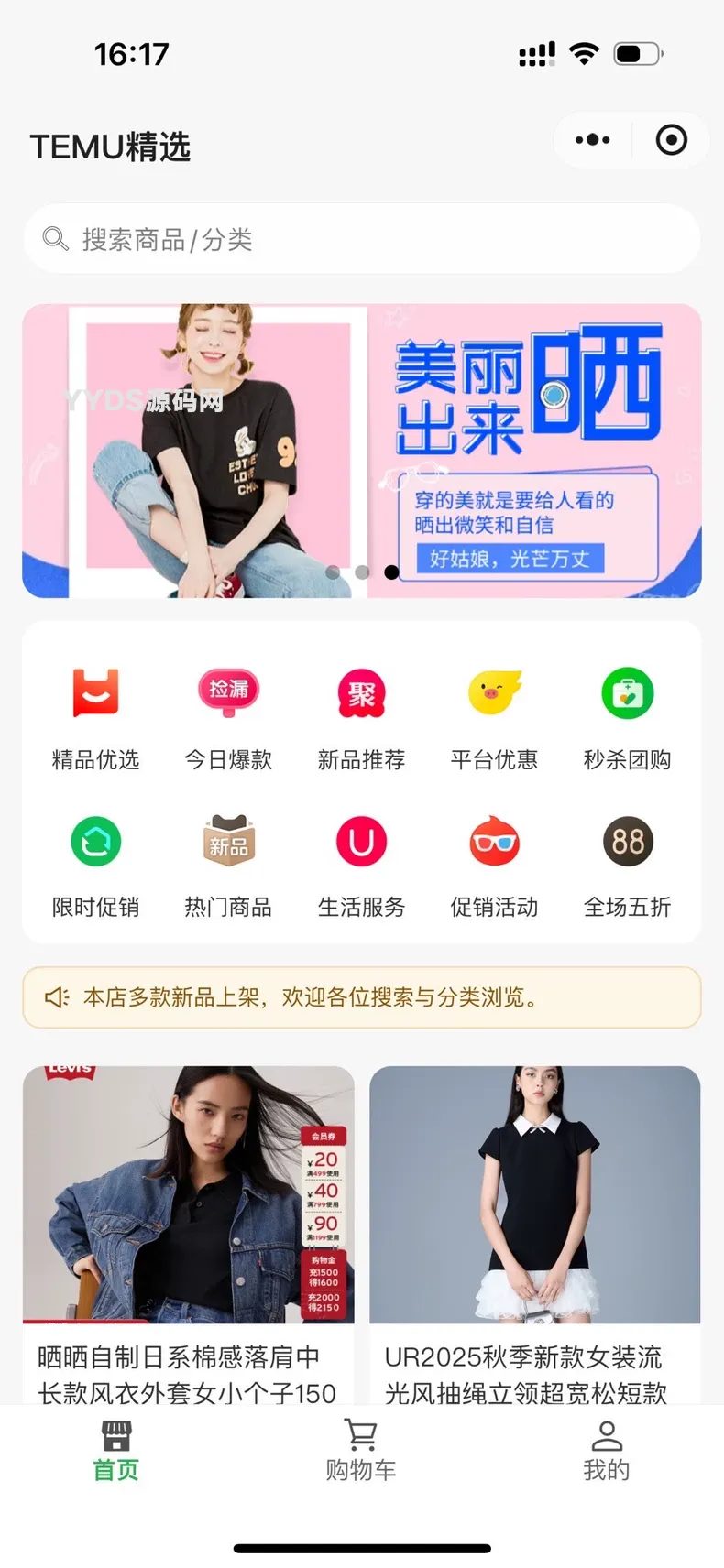This screenshot has height=1568, width=724.
Task: Open the Levi's denim jacket product thumbnail
Action: 187,1194
